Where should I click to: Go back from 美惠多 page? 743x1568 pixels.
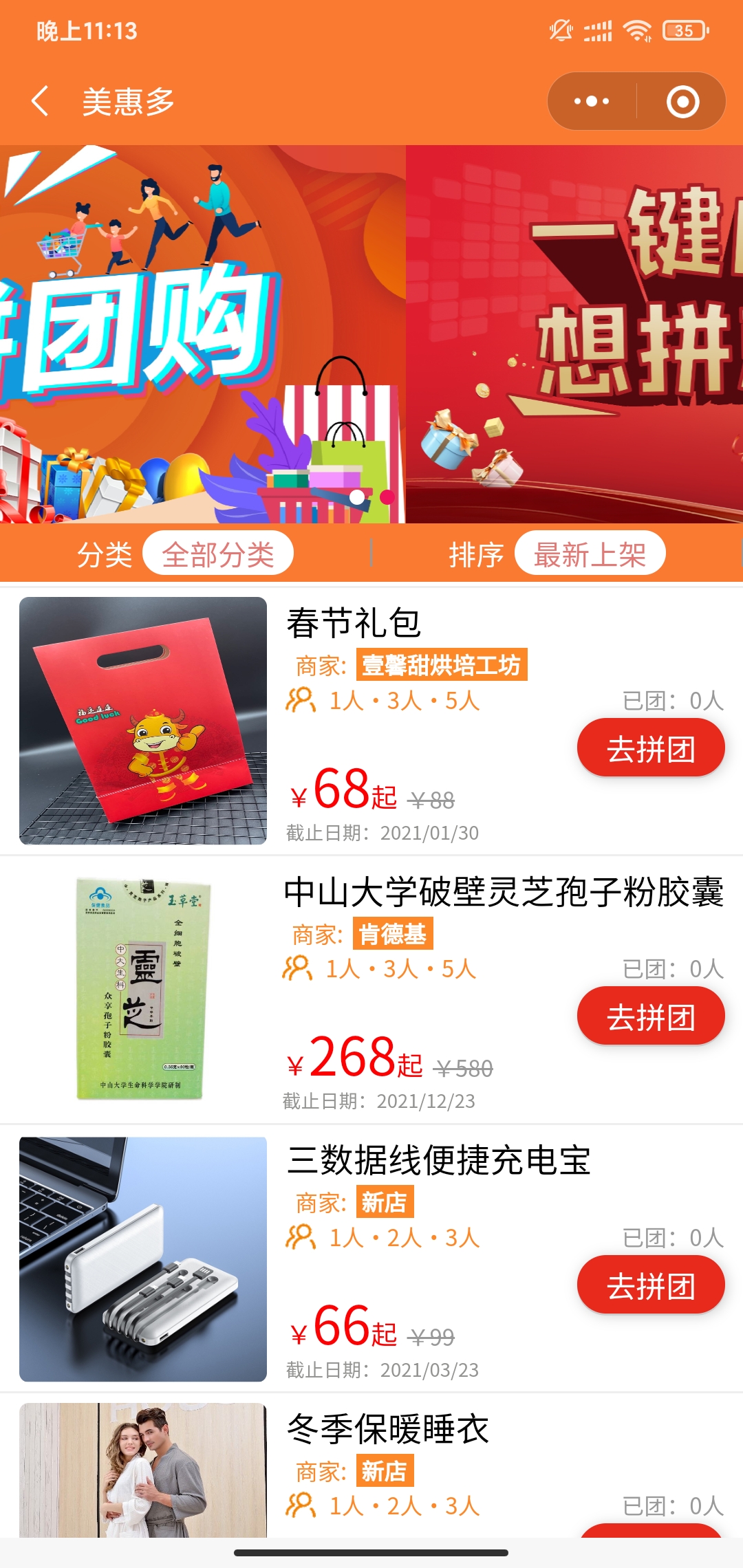pos(41,101)
